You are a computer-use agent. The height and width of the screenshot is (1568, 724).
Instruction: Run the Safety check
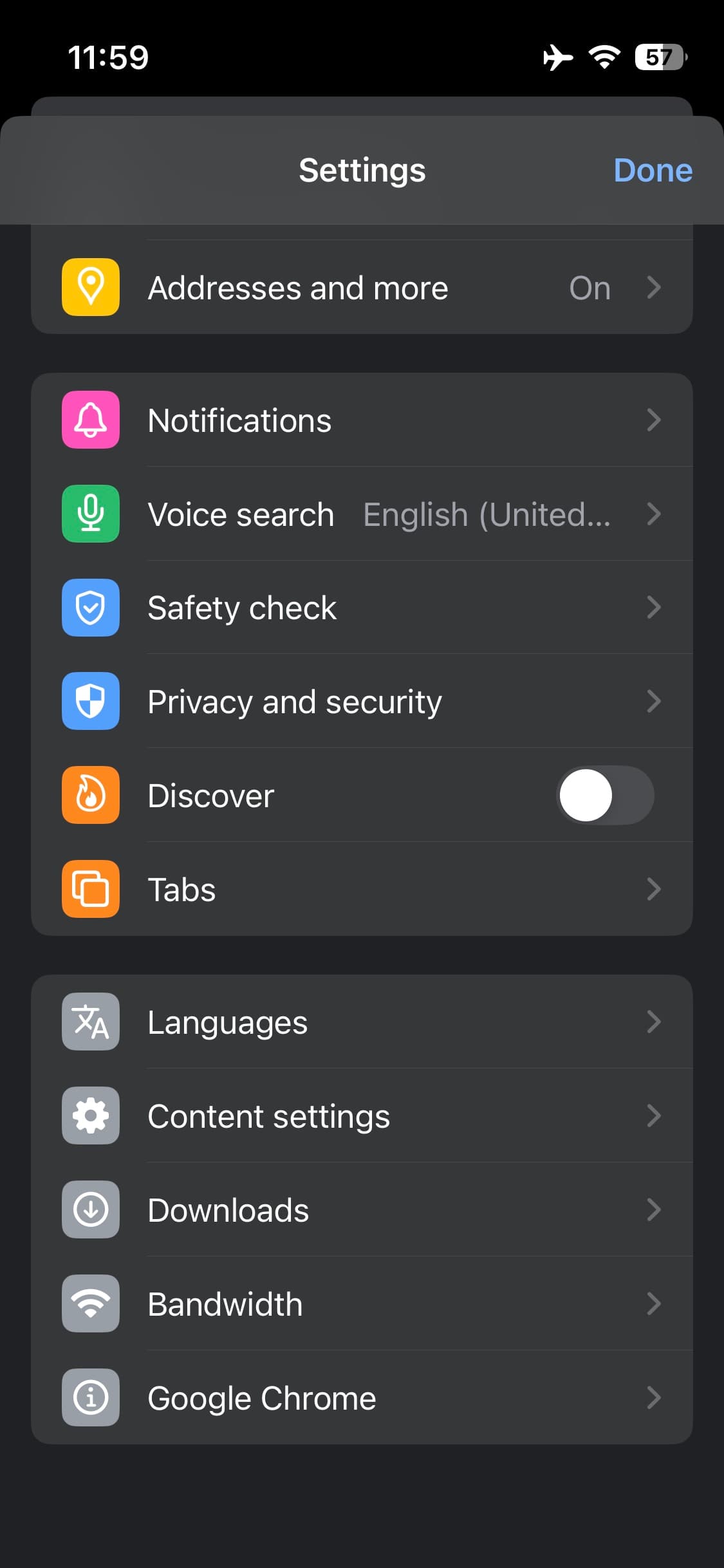click(362, 608)
